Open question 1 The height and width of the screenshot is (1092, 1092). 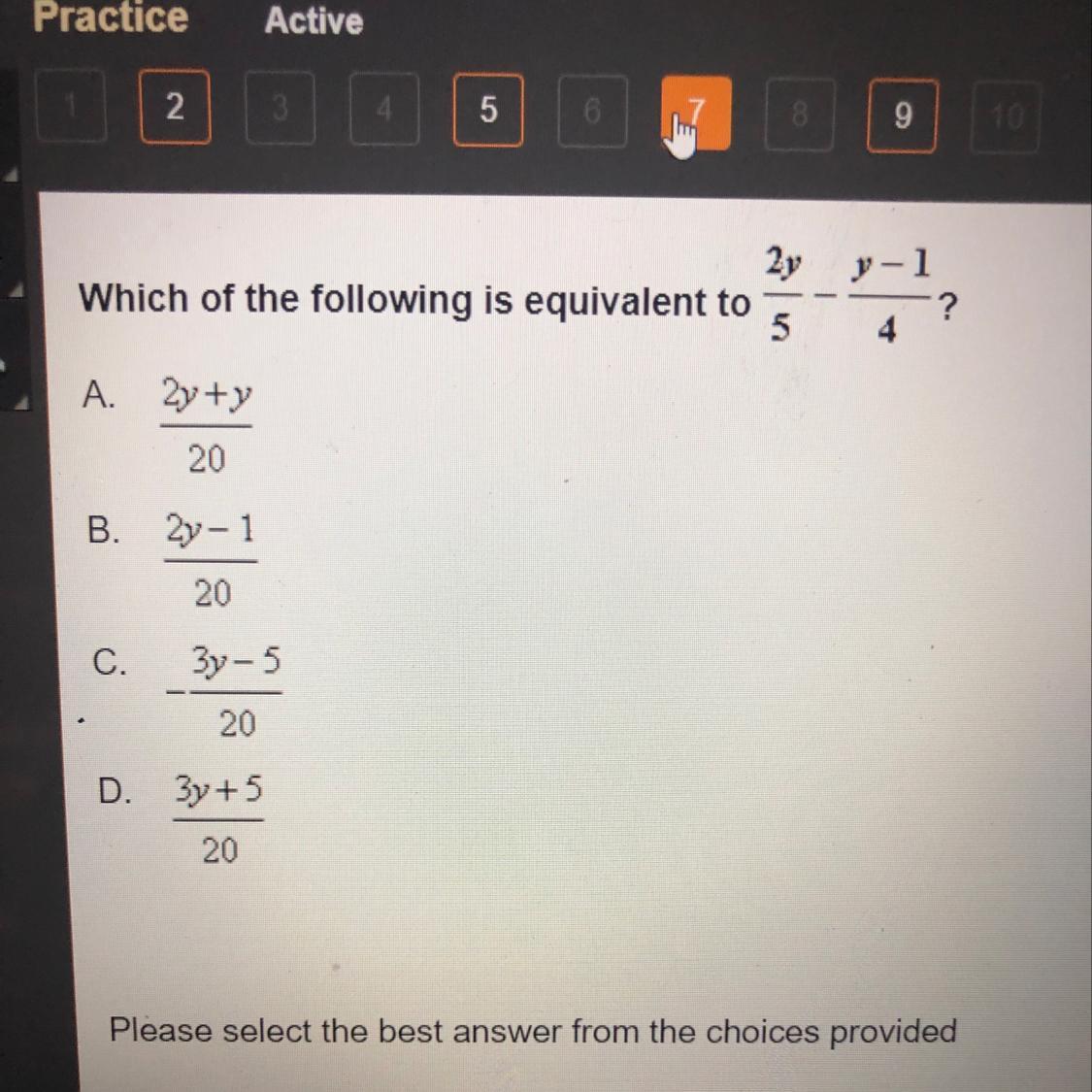[70, 106]
